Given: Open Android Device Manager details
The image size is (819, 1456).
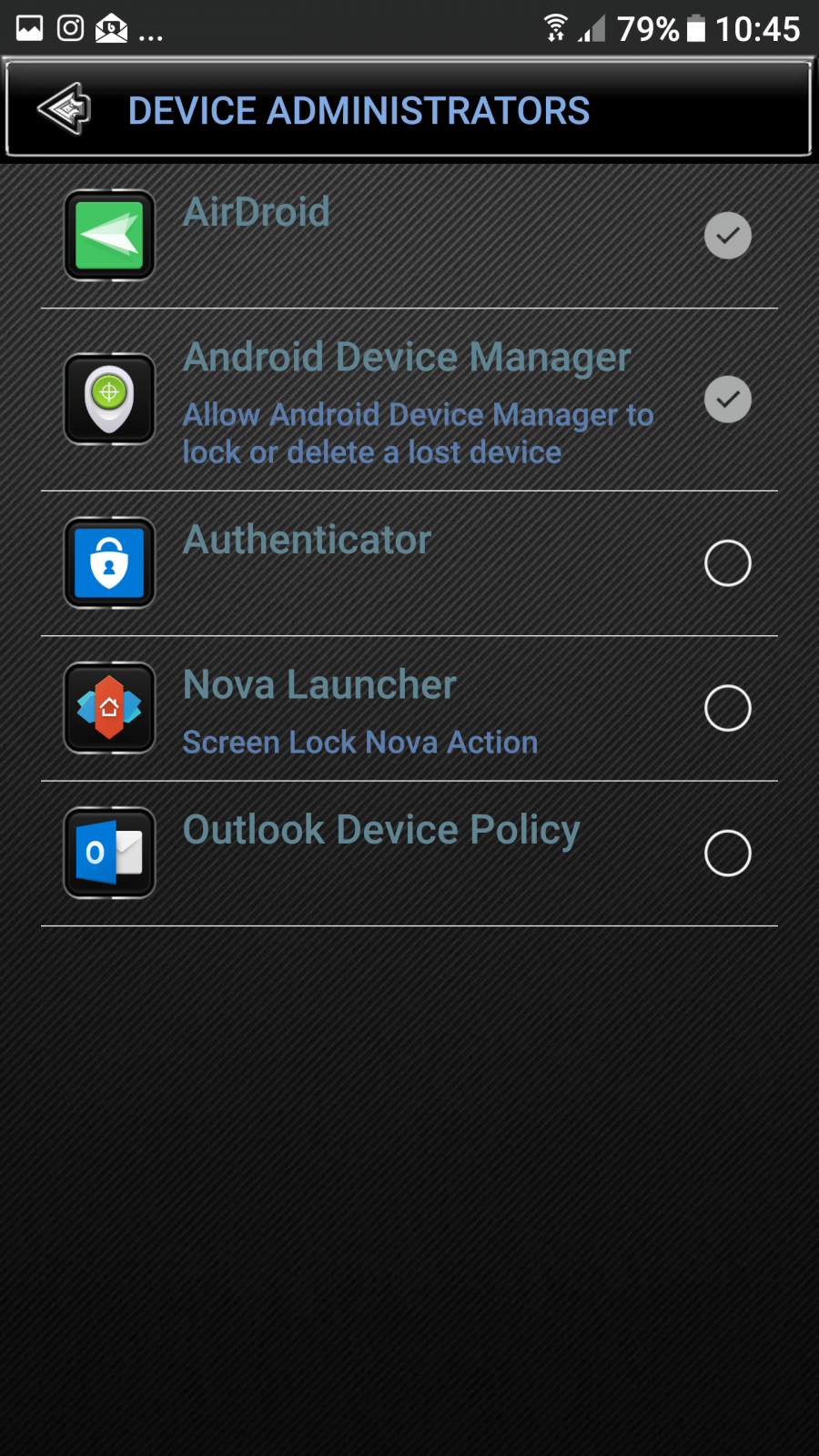Looking at the screenshot, I should pyautogui.click(x=409, y=400).
